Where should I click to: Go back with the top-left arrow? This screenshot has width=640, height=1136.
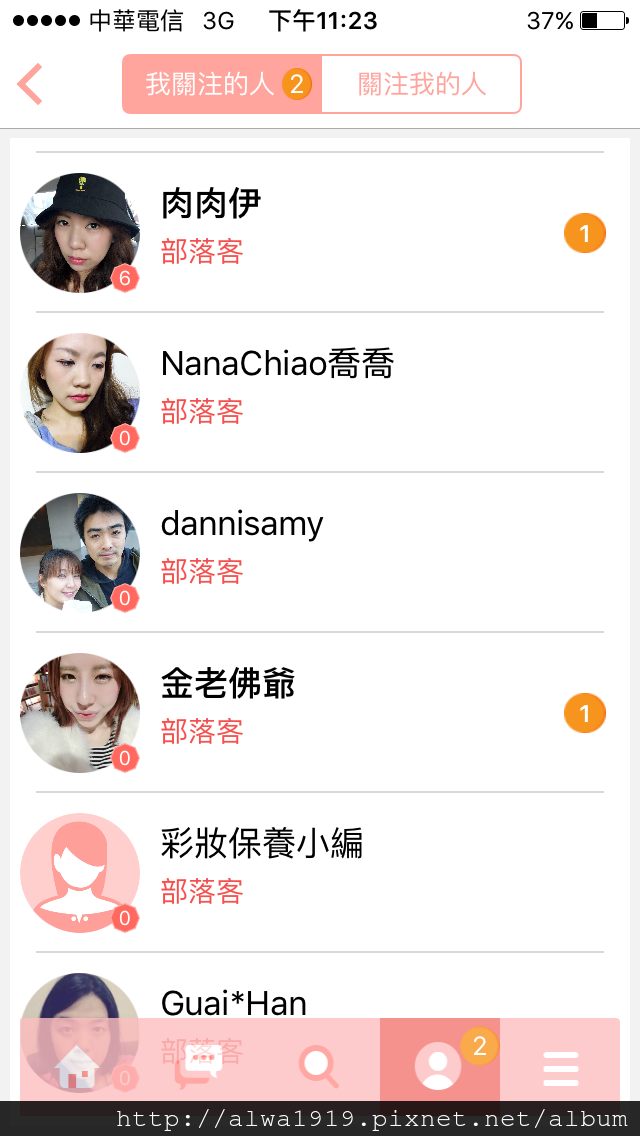coord(30,84)
